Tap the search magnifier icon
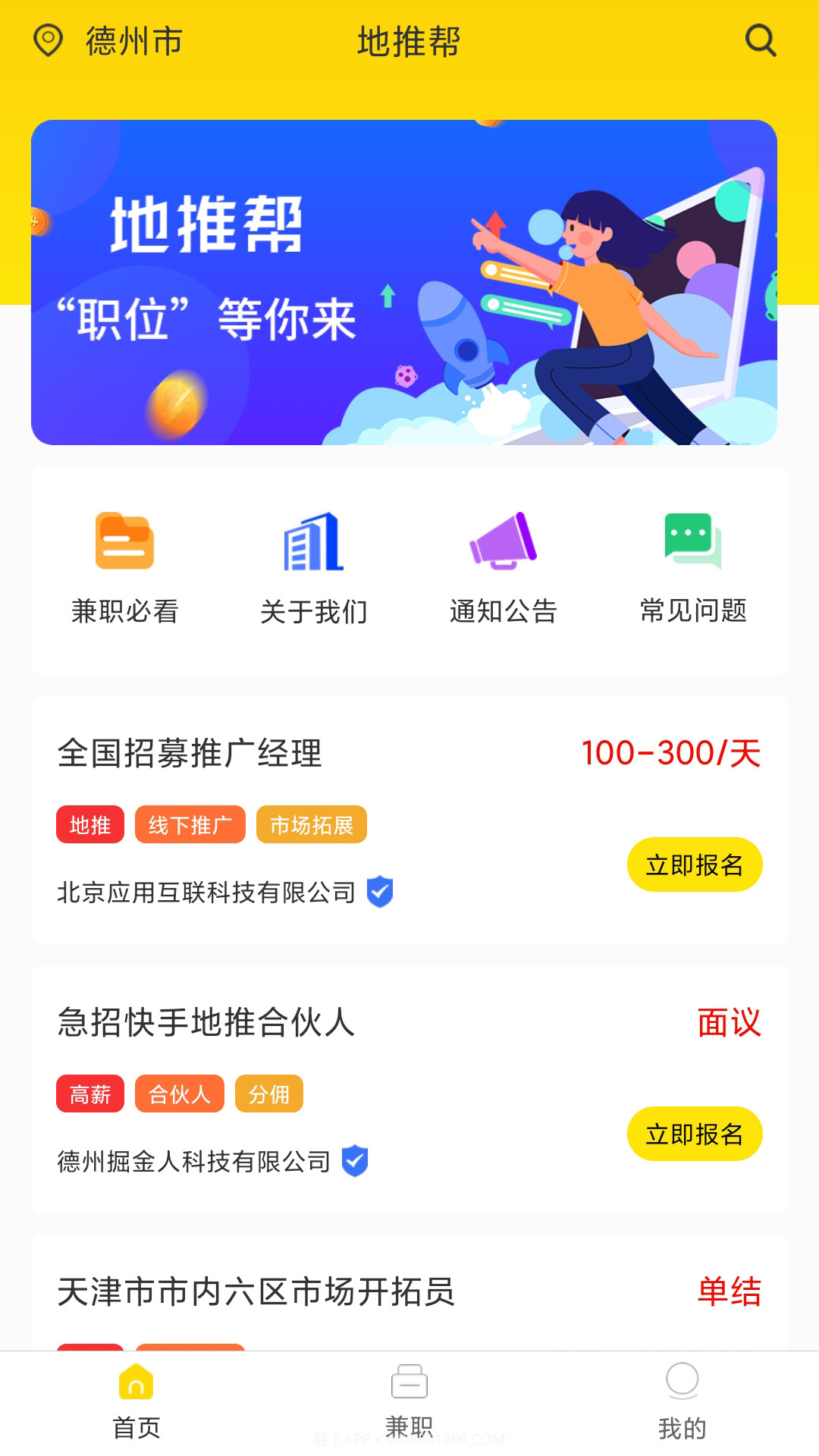 point(761,42)
